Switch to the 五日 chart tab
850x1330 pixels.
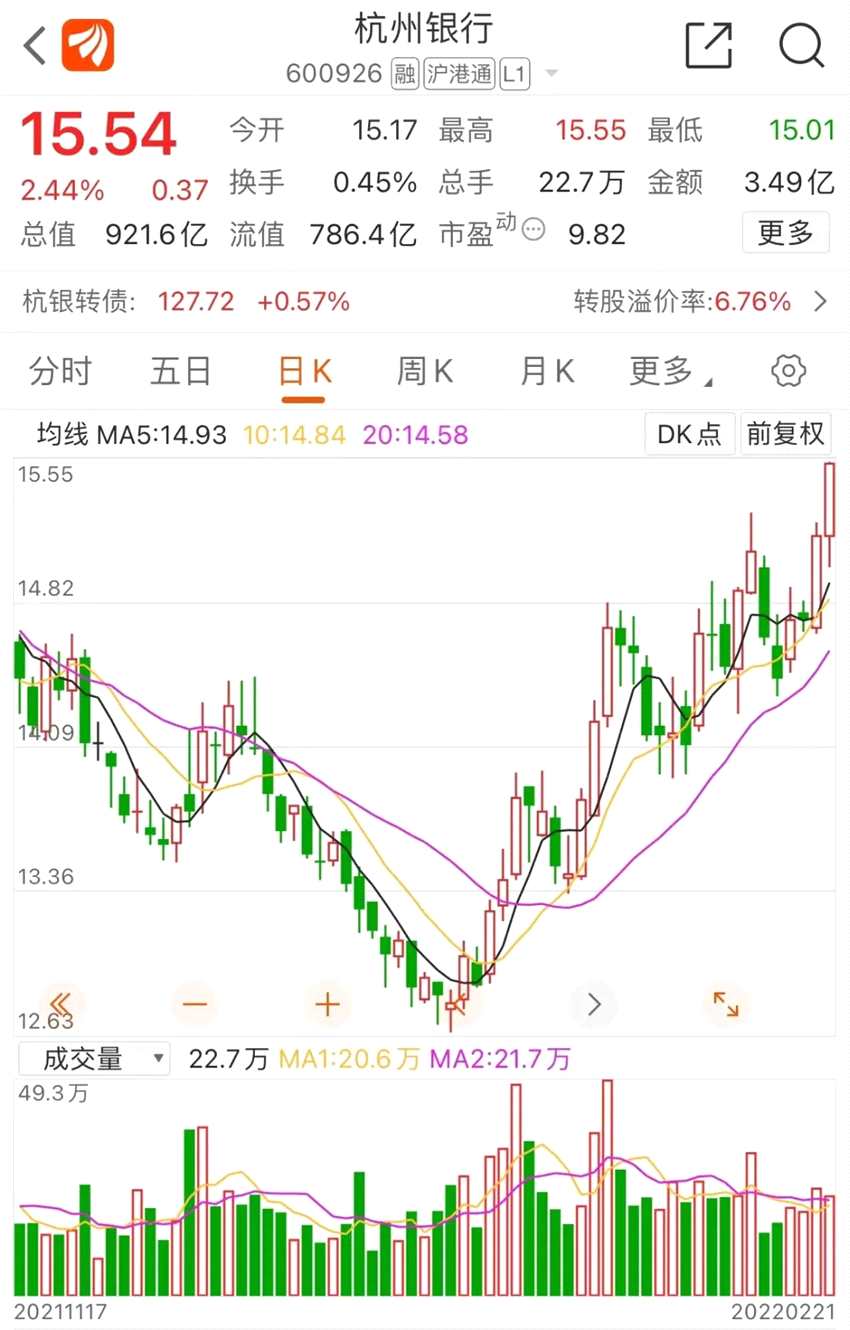pos(181,372)
